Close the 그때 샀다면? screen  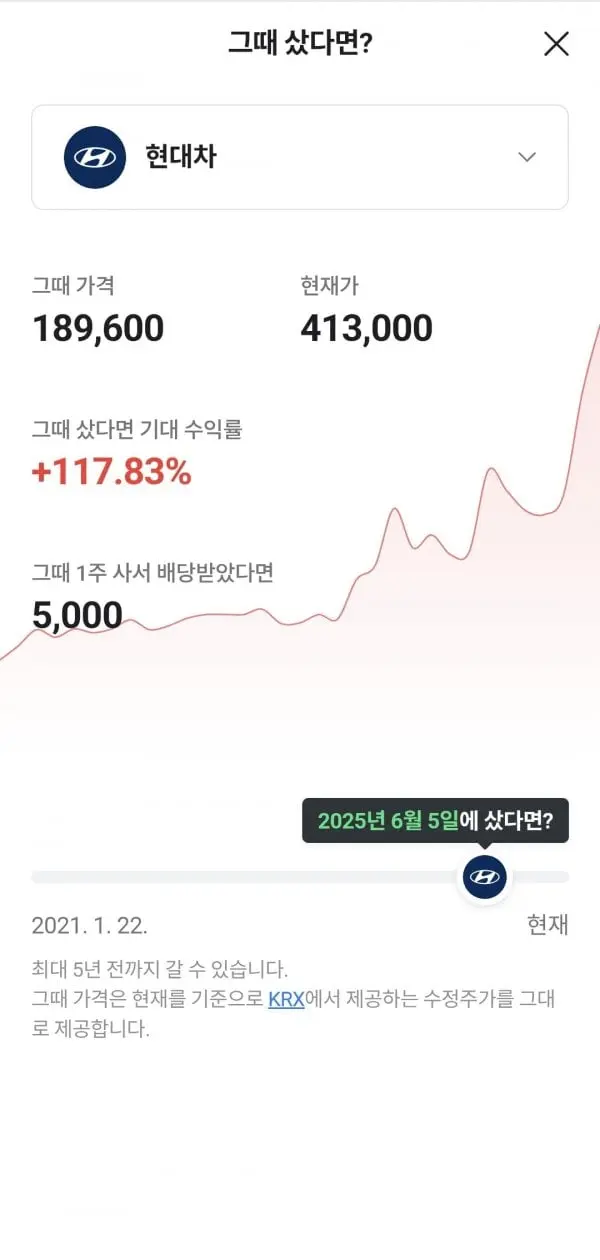coord(555,44)
